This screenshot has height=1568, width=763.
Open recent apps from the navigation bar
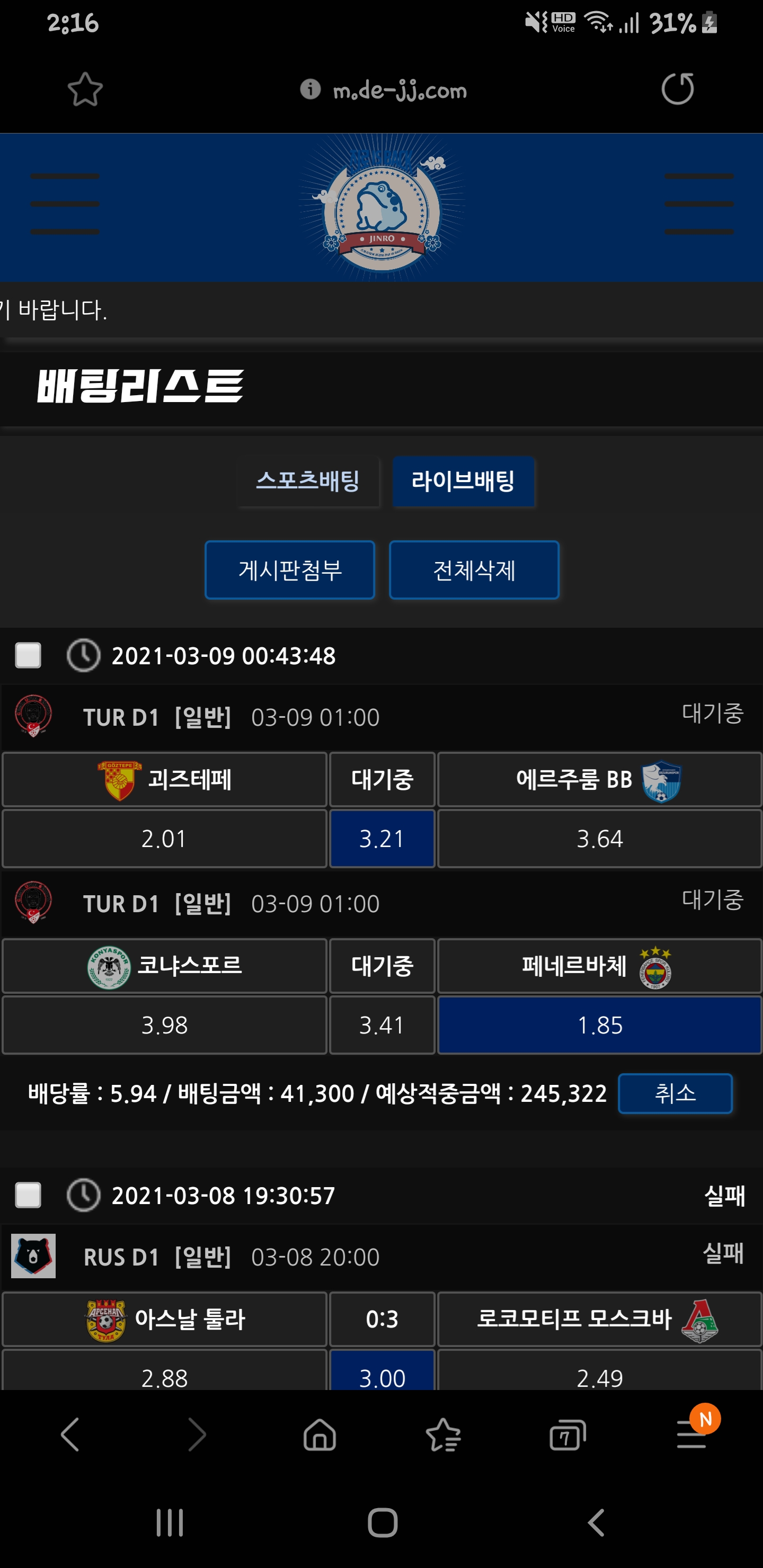pyautogui.click(x=169, y=1523)
